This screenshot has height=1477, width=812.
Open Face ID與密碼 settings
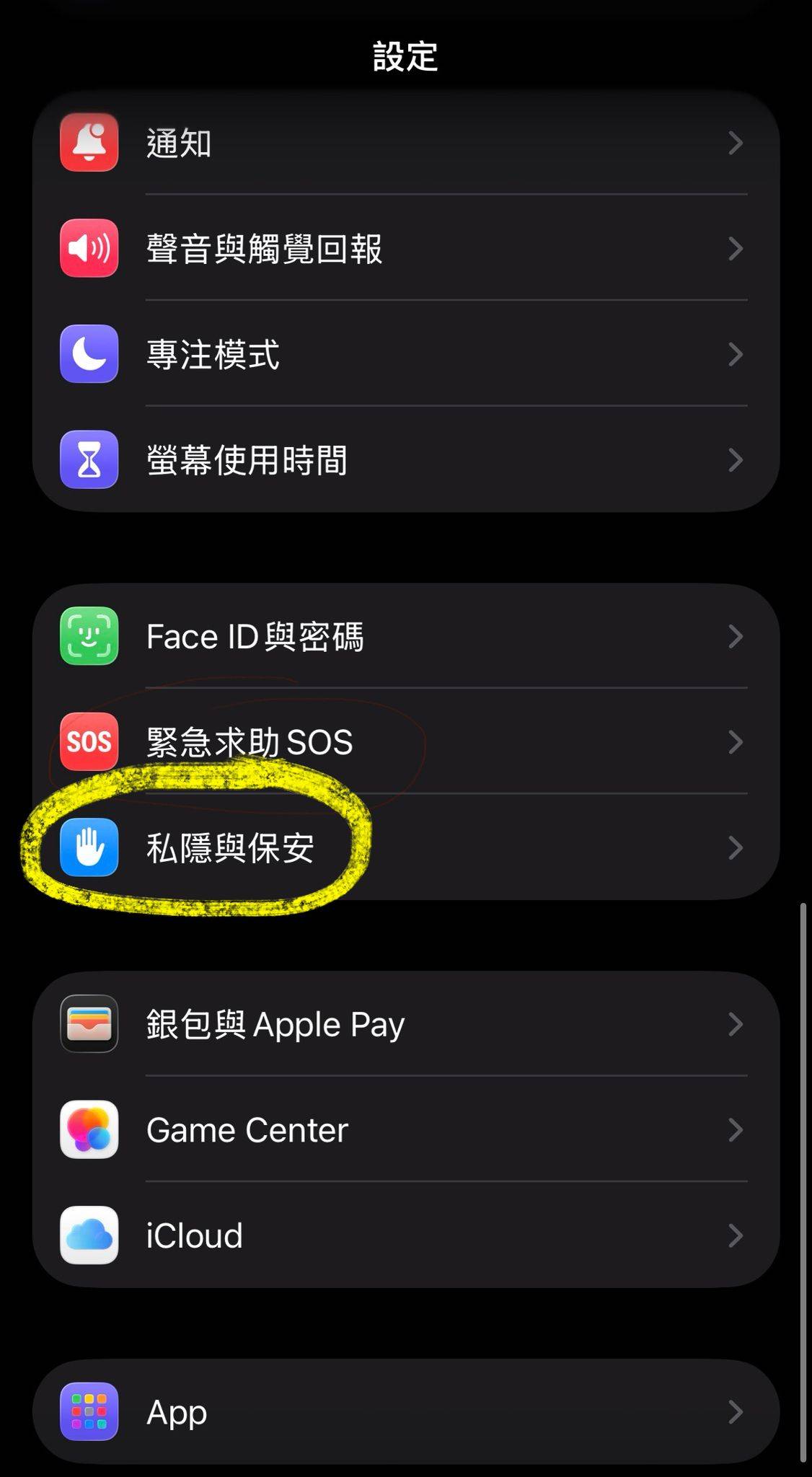pos(404,637)
